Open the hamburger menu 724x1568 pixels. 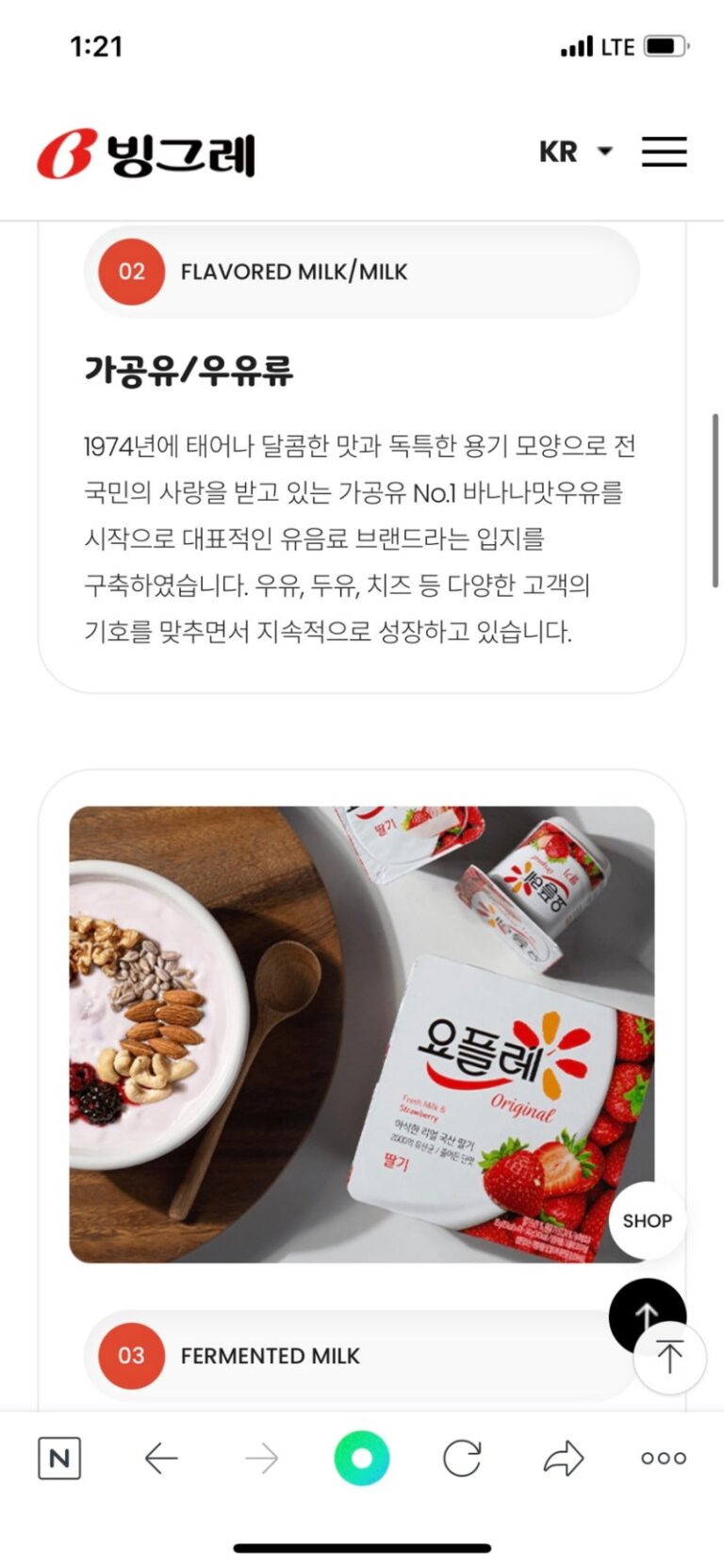(664, 152)
